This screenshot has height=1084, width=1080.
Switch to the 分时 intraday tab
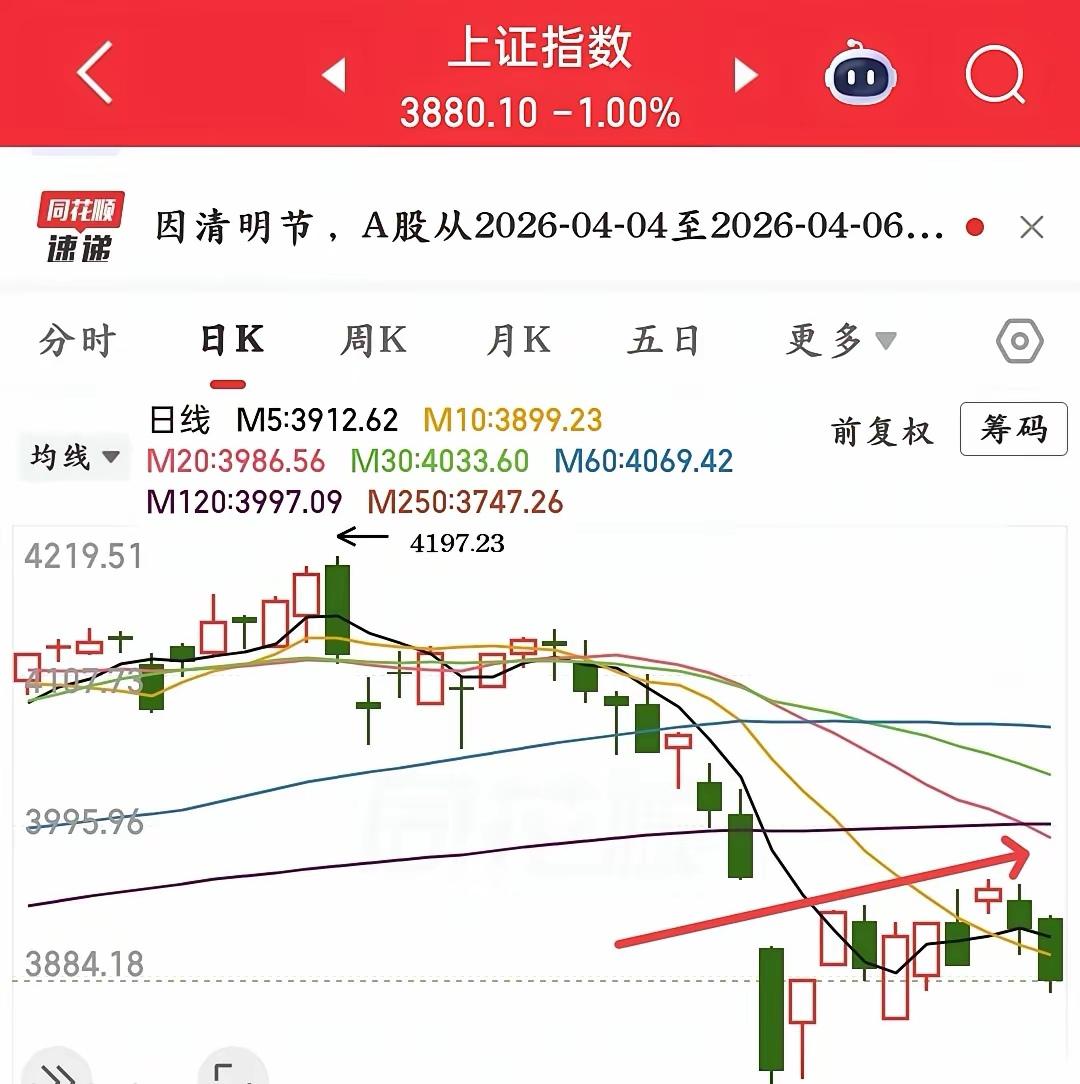click(x=77, y=341)
